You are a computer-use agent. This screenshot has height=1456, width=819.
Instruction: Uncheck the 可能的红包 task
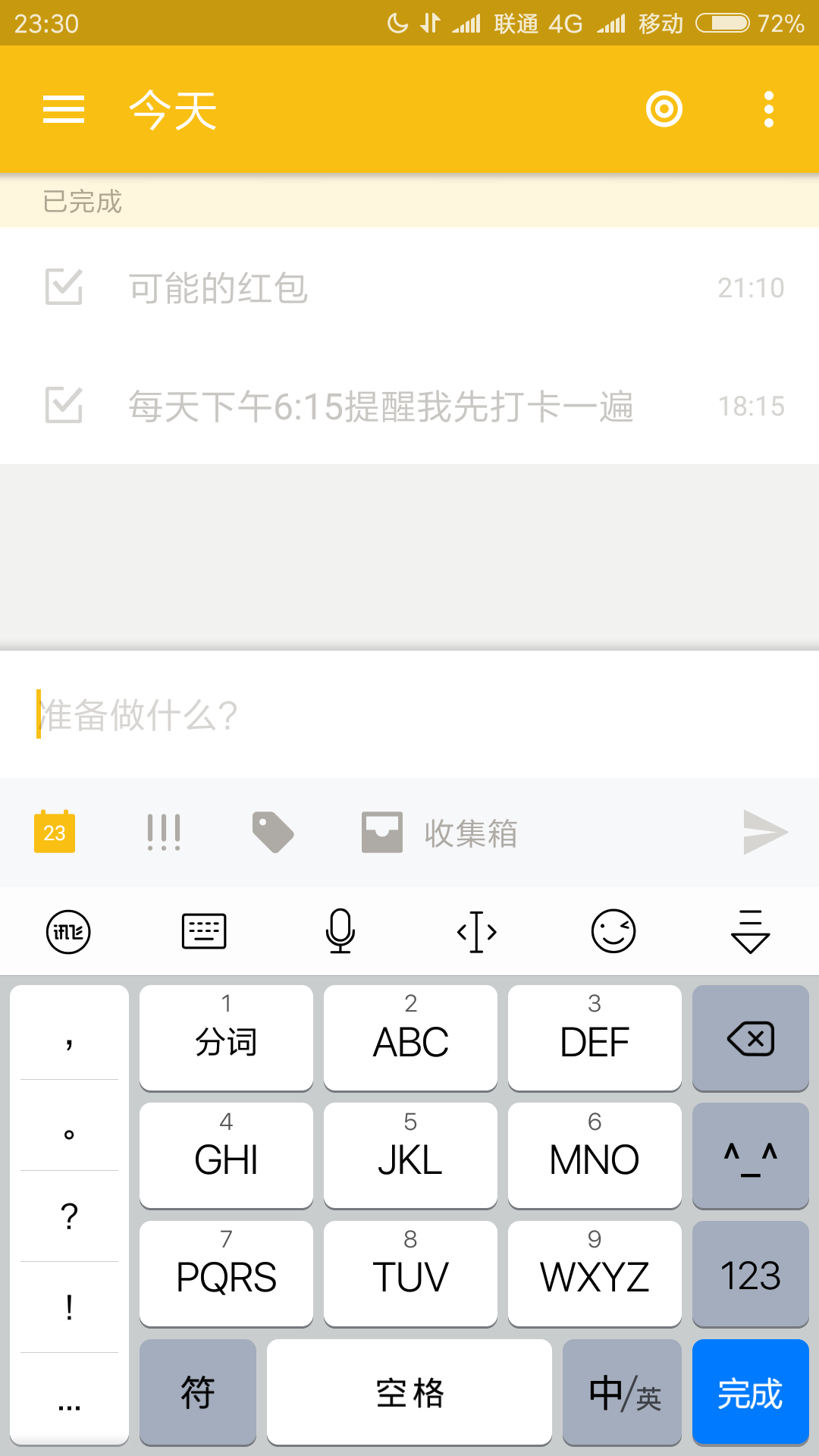64,287
